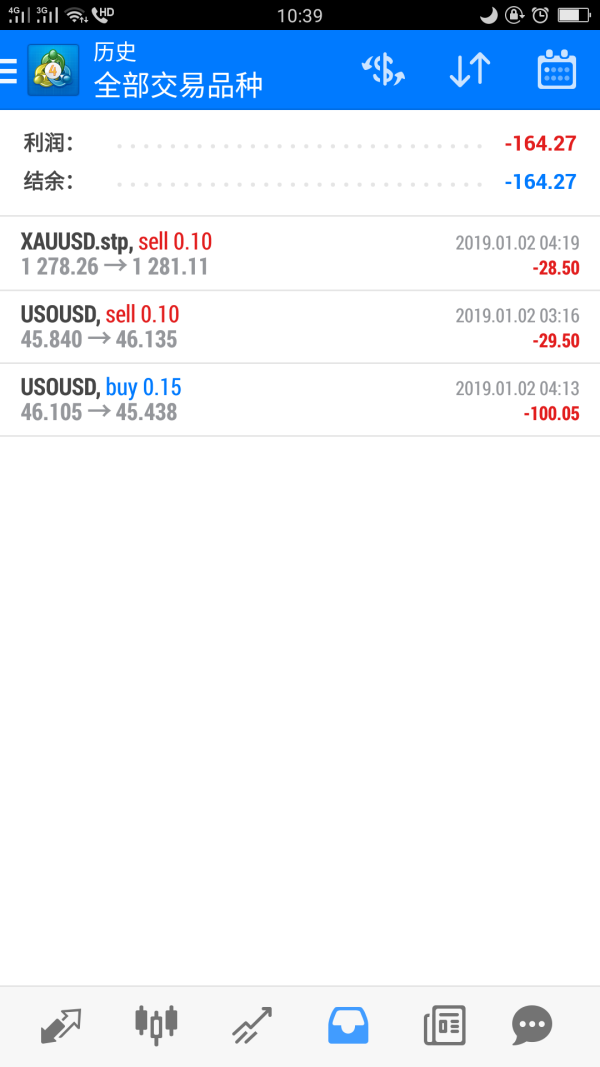Switch to the chat messages tab

pyautogui.click(x=532, y=1025)
